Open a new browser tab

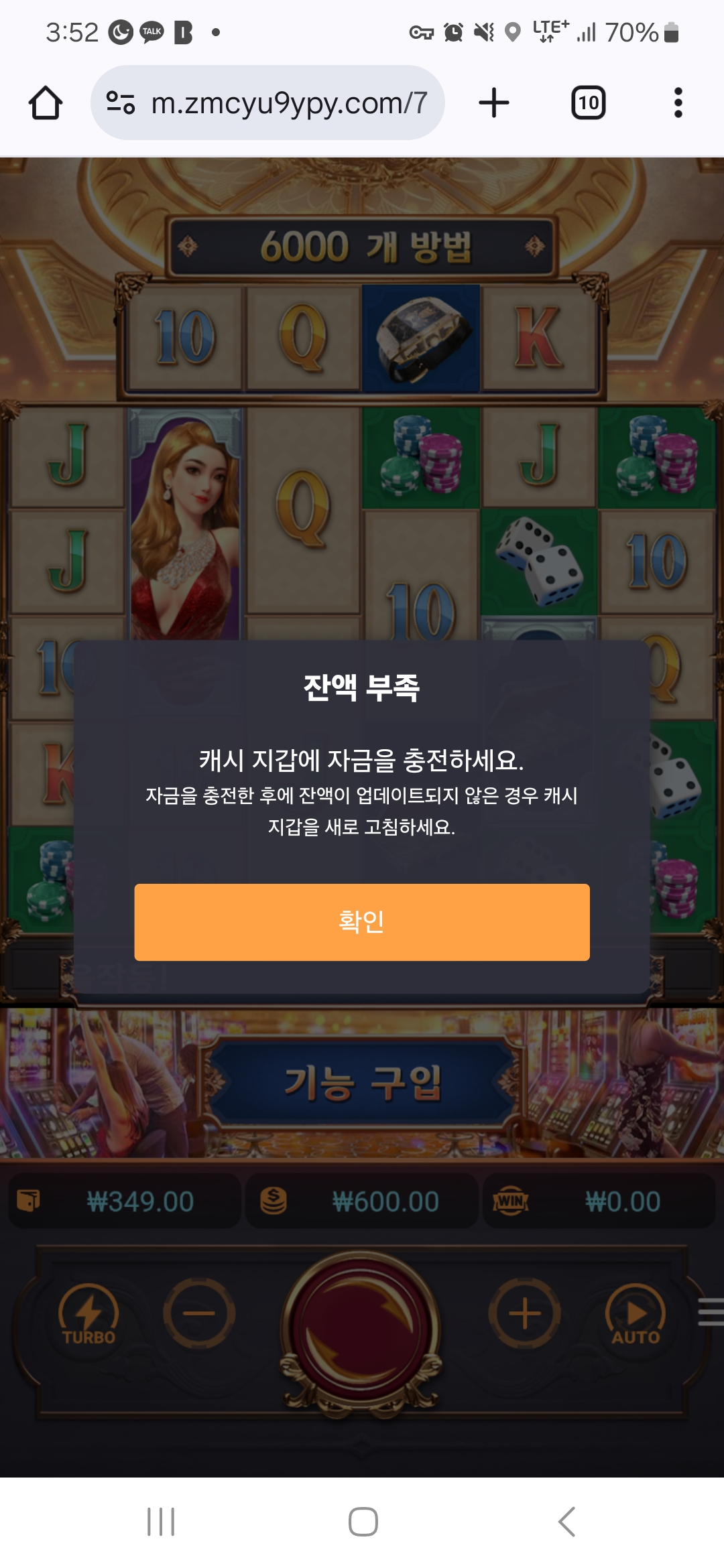494,103
